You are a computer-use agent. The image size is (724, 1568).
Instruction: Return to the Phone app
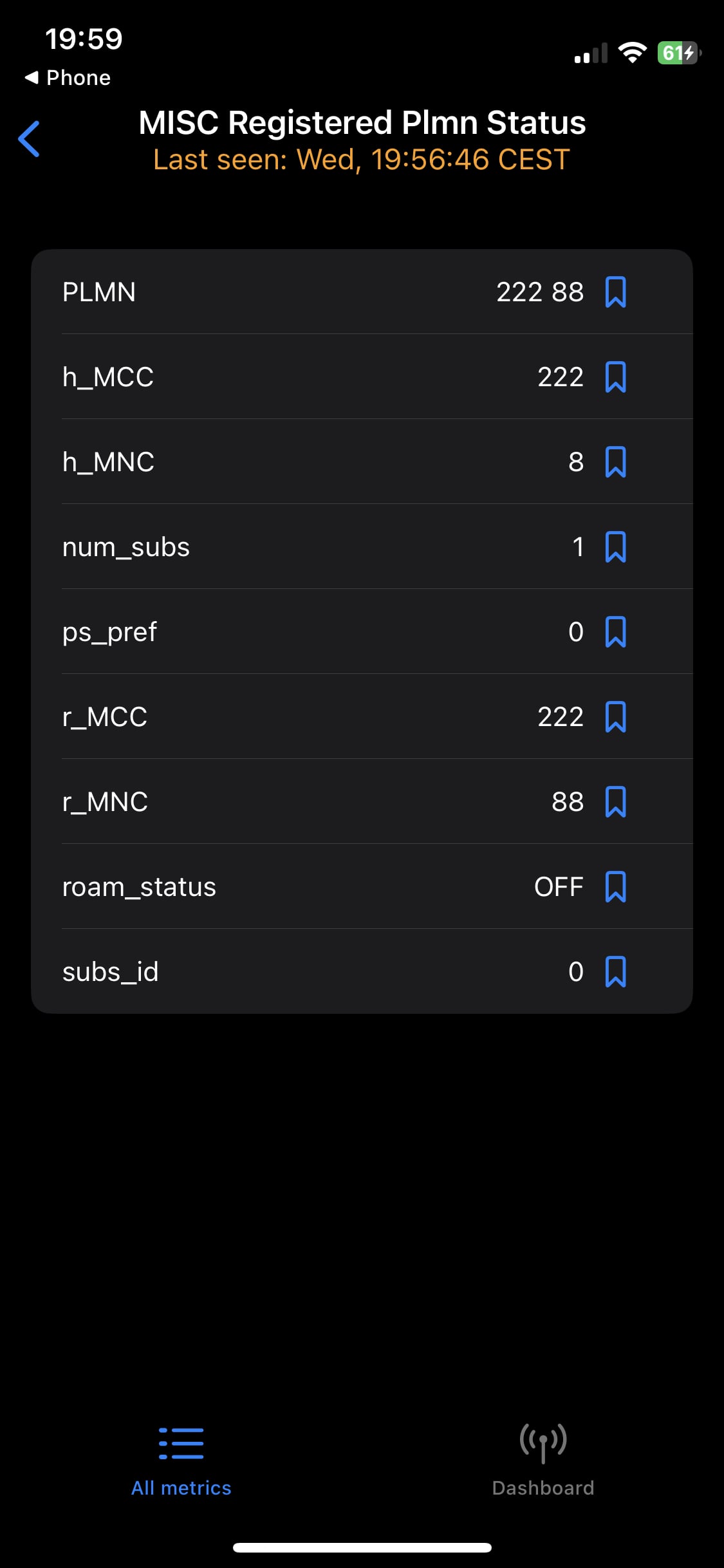click(x=68, y=78)
